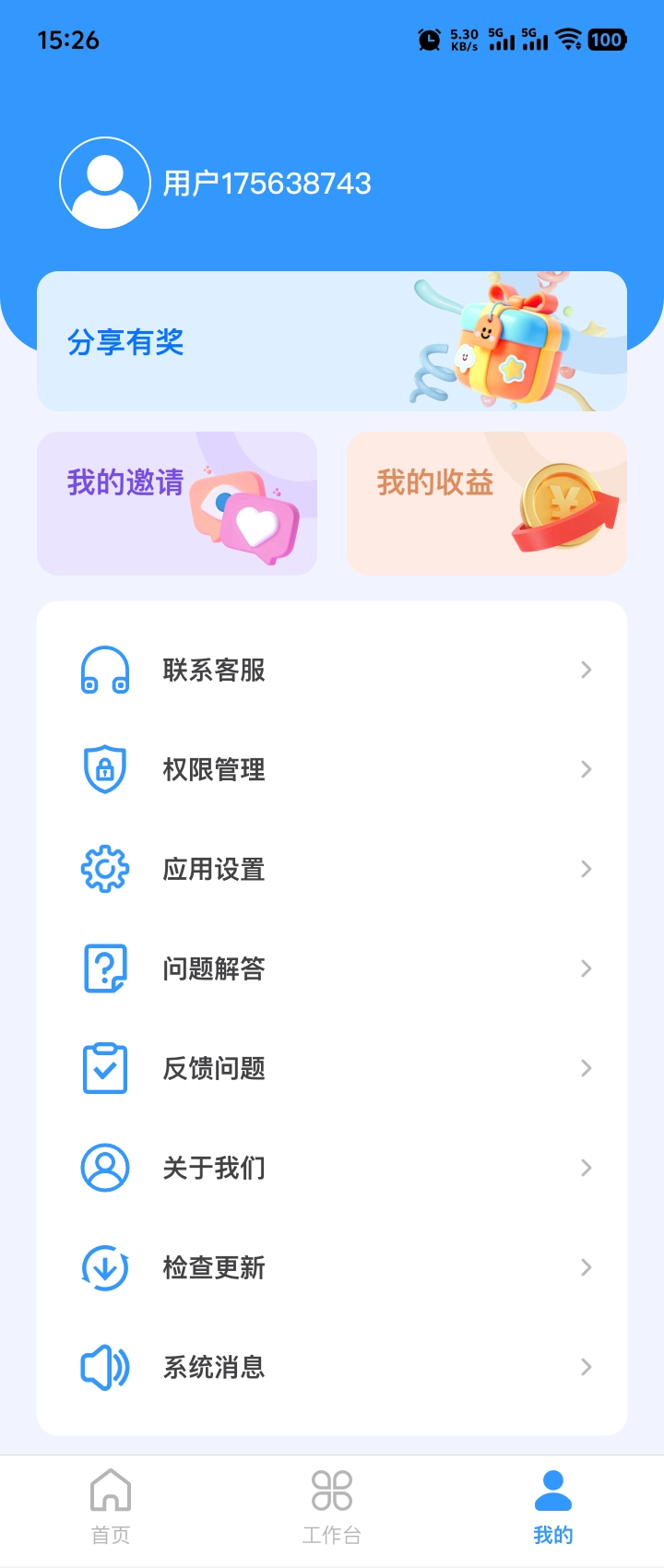Tap the user profile avatar
Image resolution: width=664 pixels, height=1568 pixels.
pos(105,183)
